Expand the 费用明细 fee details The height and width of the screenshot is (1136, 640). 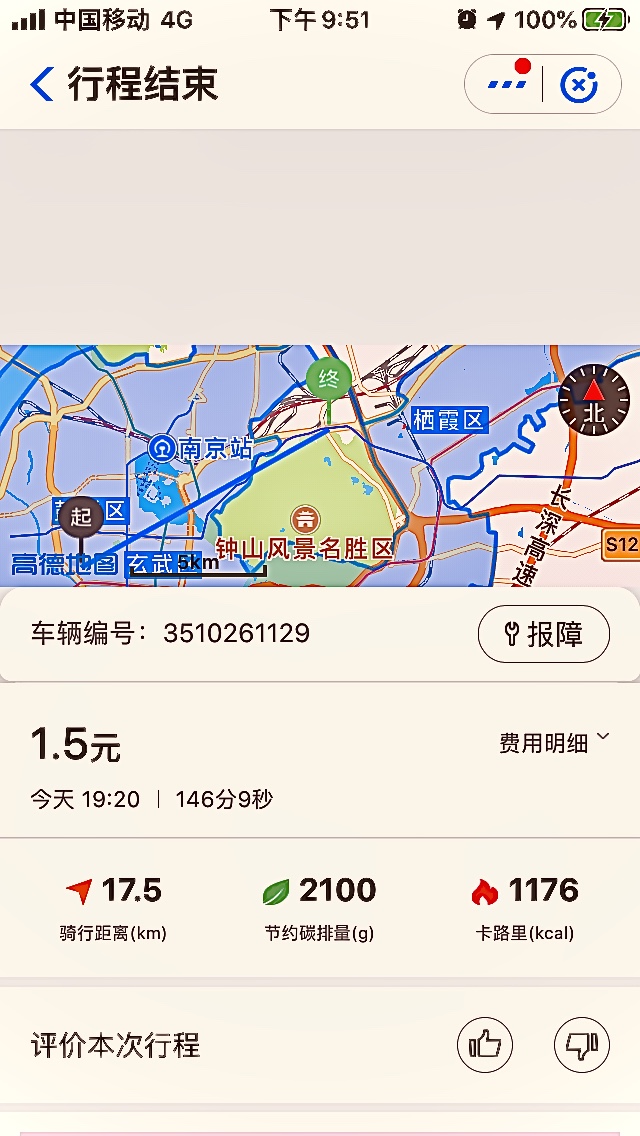coord(554,743)
